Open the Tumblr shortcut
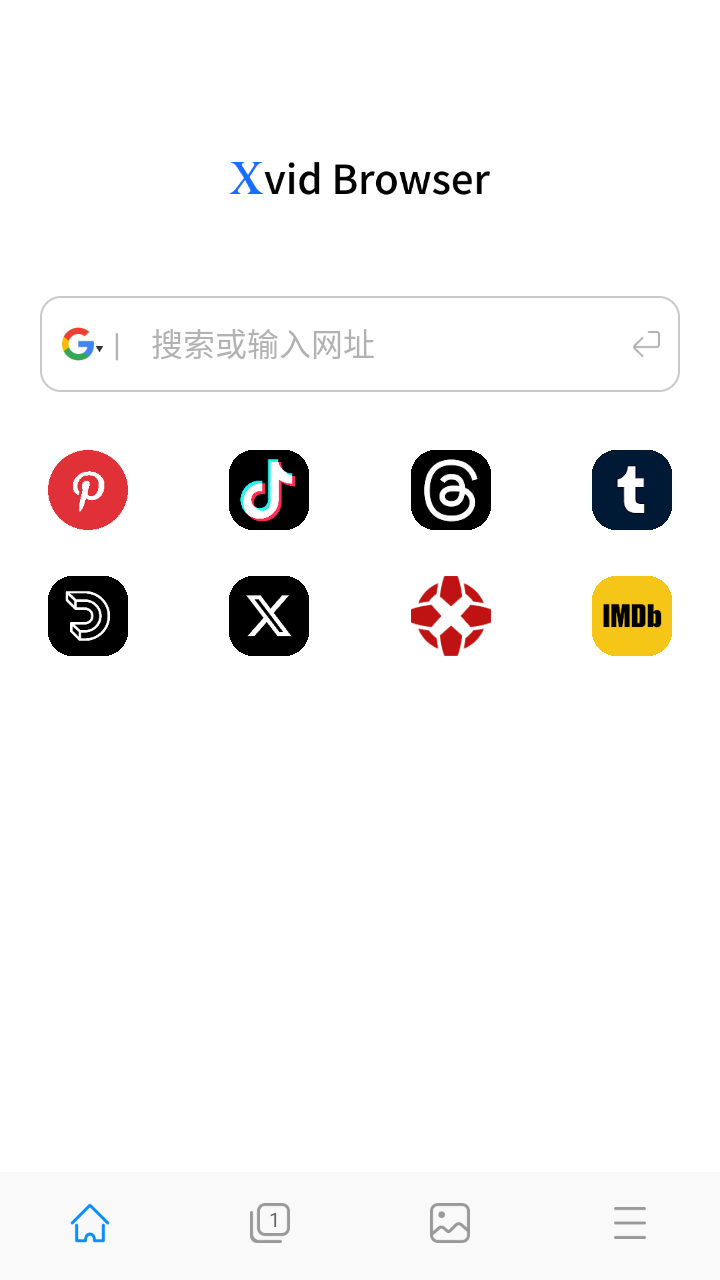 pos(632,490)
